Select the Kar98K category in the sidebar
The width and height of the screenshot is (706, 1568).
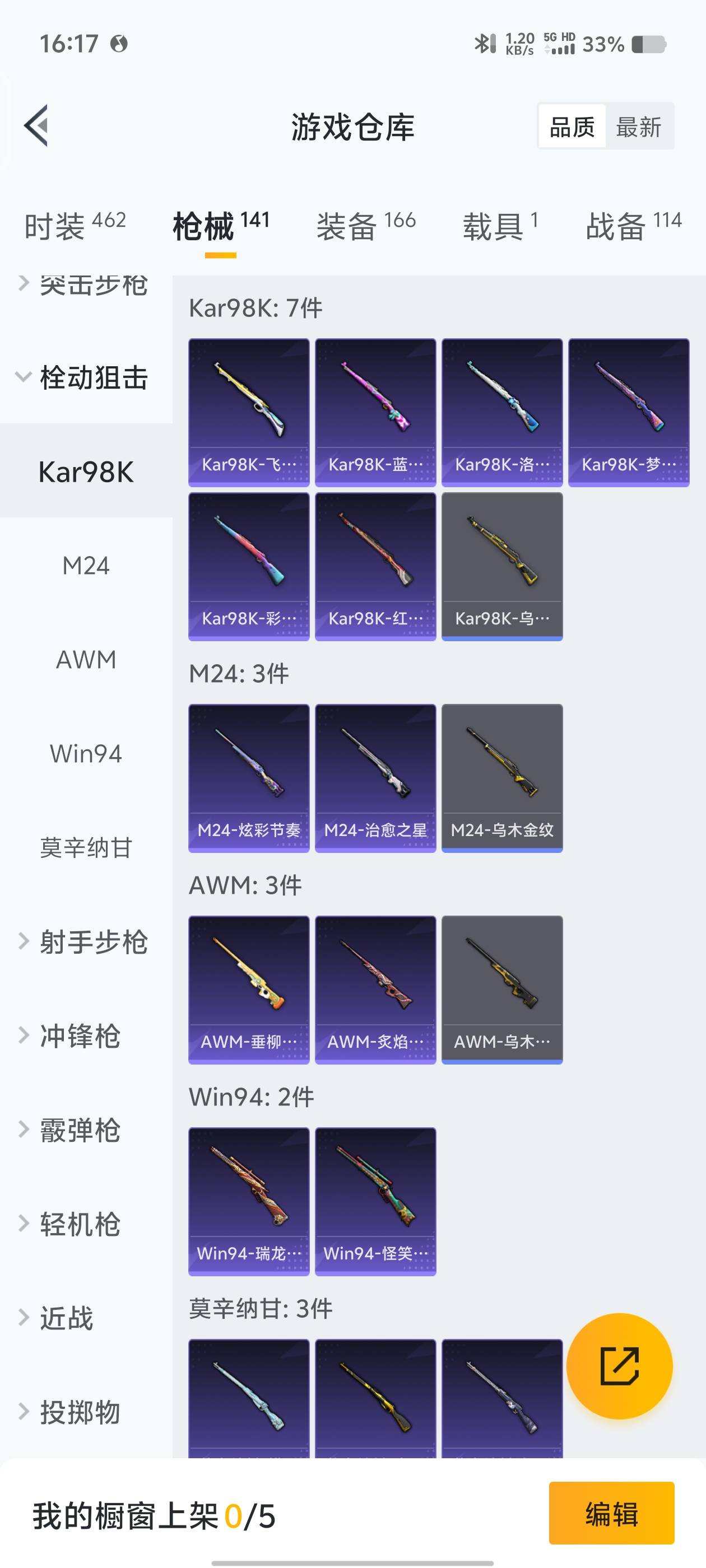pyautogui.click(x=86, y=470)
